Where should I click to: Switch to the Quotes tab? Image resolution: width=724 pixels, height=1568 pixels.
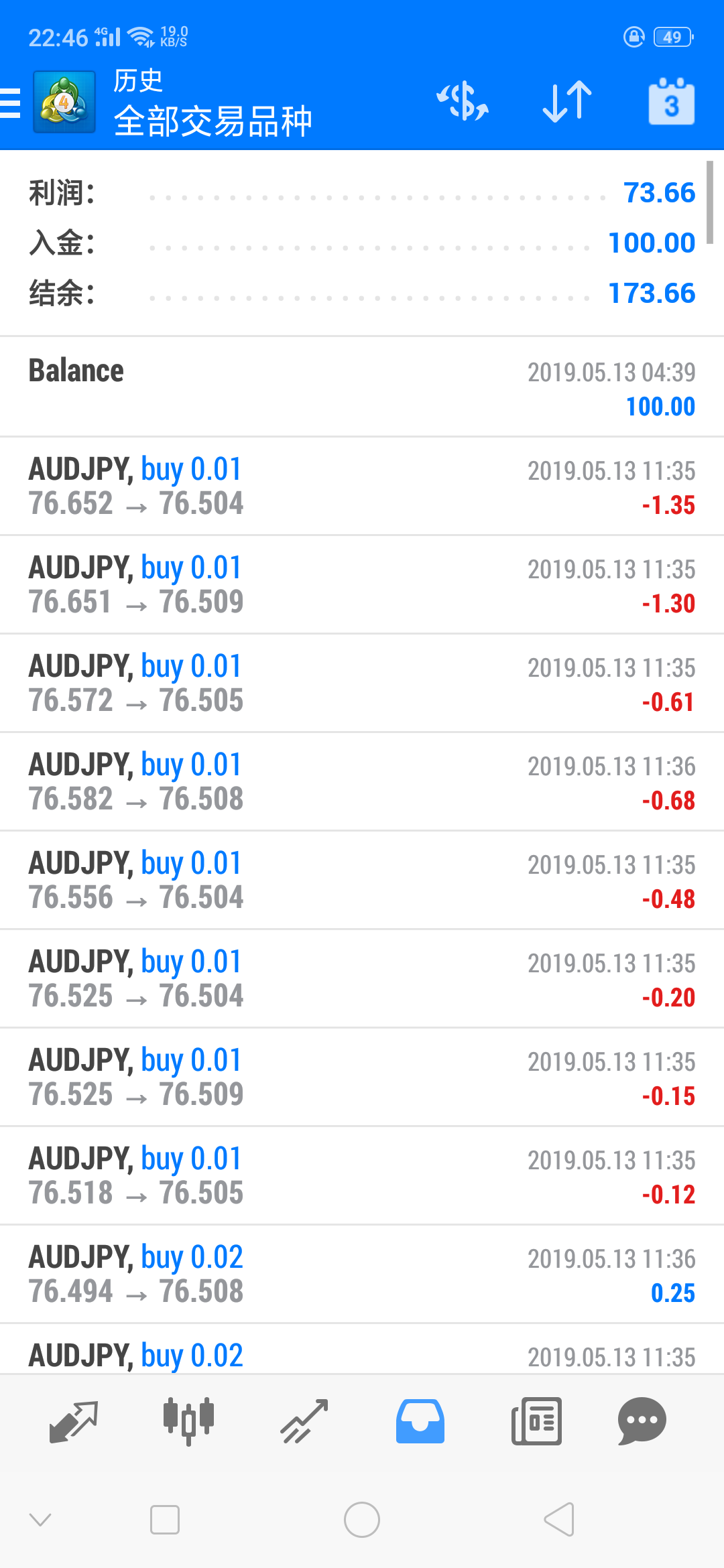(x=74, y=1421)
